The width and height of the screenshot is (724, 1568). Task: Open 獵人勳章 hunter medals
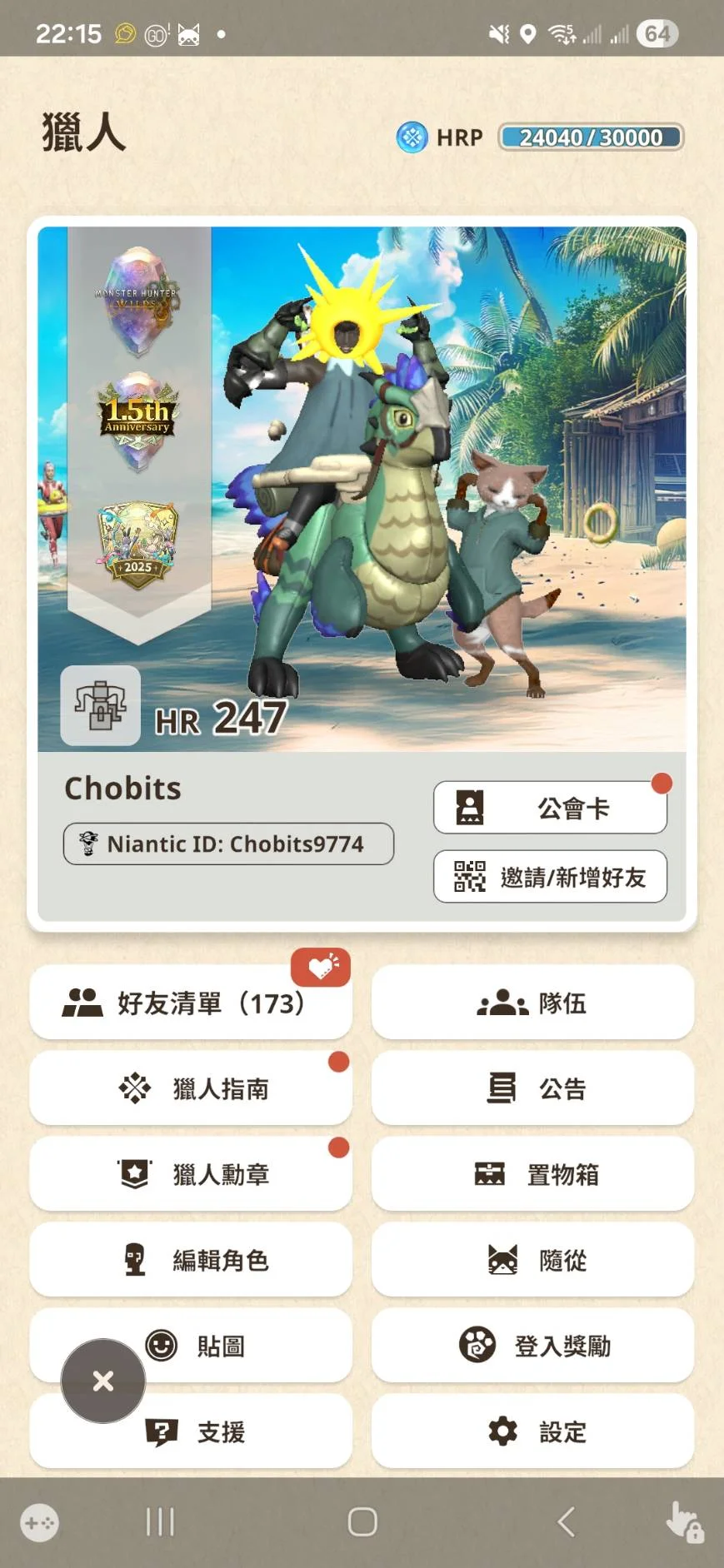click(x=190, y=1174)
